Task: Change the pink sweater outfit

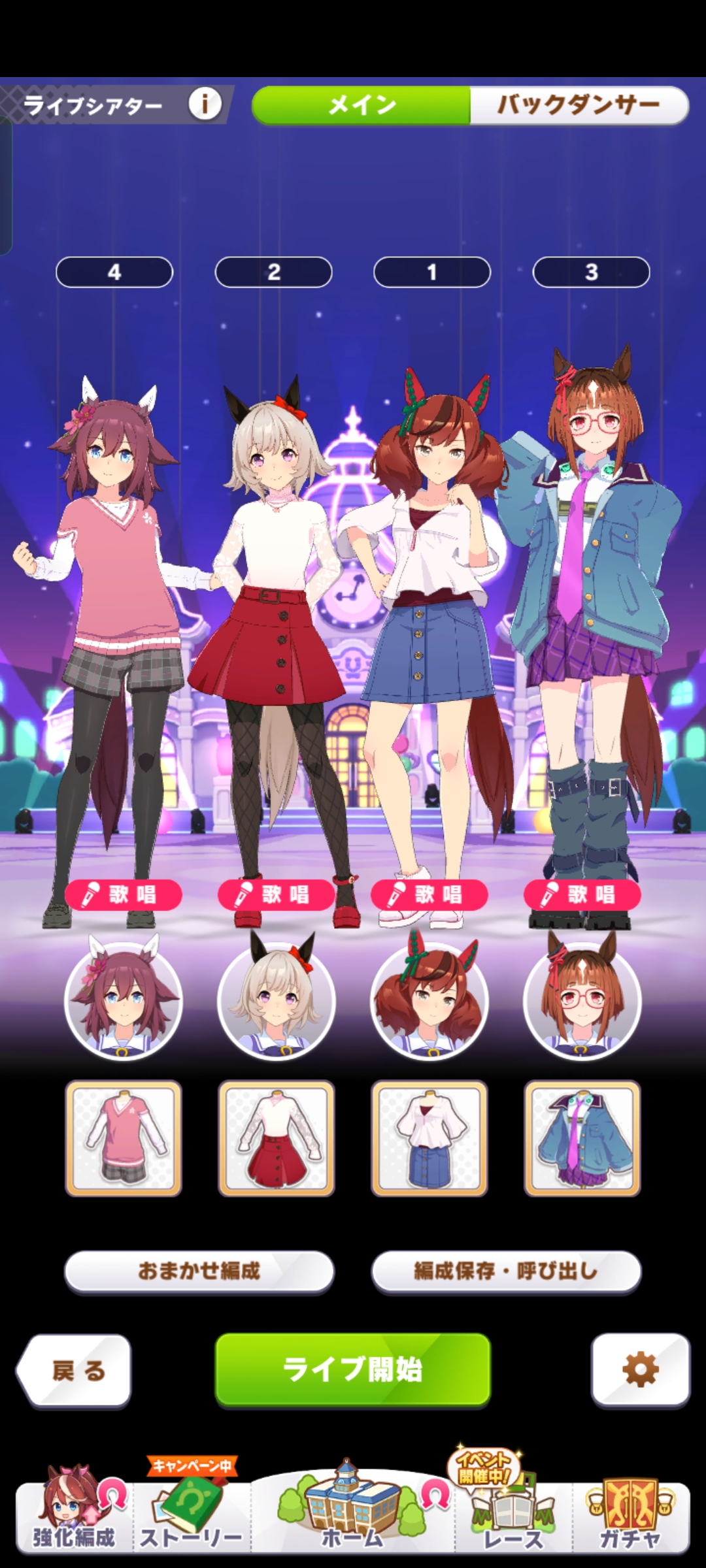Action: pyautogui.click(x=124, y=1138)
